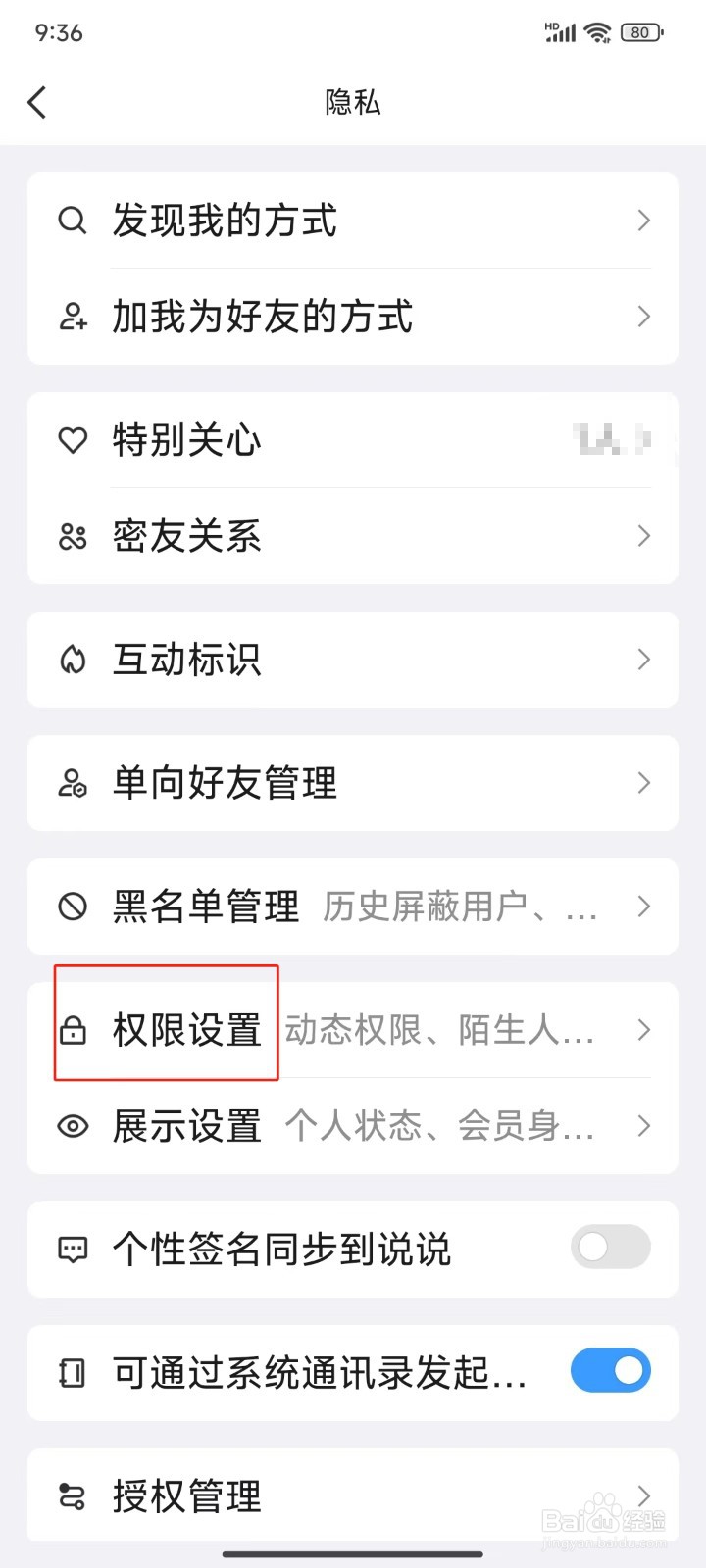Image resolution: width=706 pixels, height=1568 pixels.
Task: Tap the chat bubble icon for 个性签名同步到说说
Action: tap(72, 1249)
